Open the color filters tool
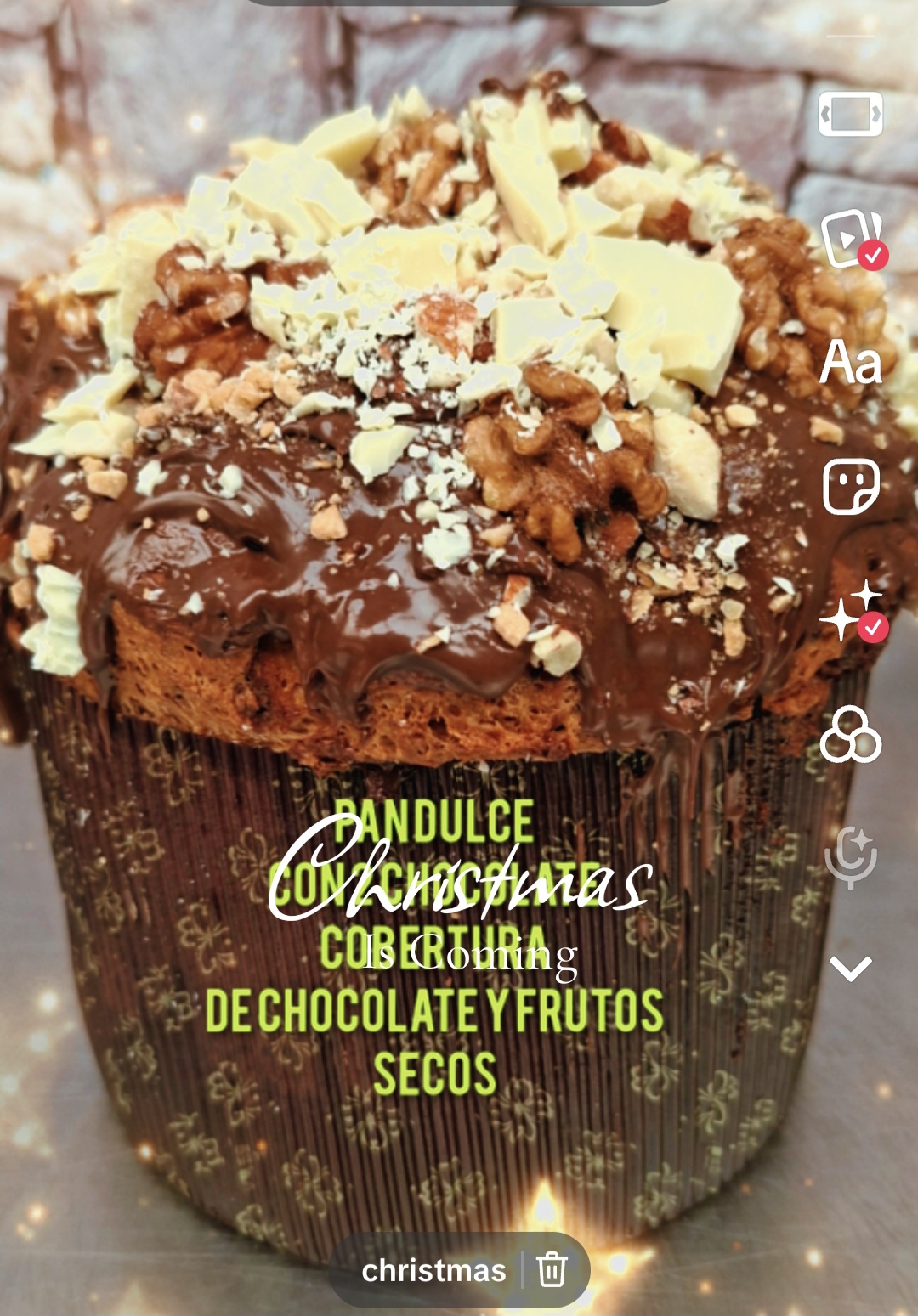Screen dimensions: 918x1316 (851, 734)
